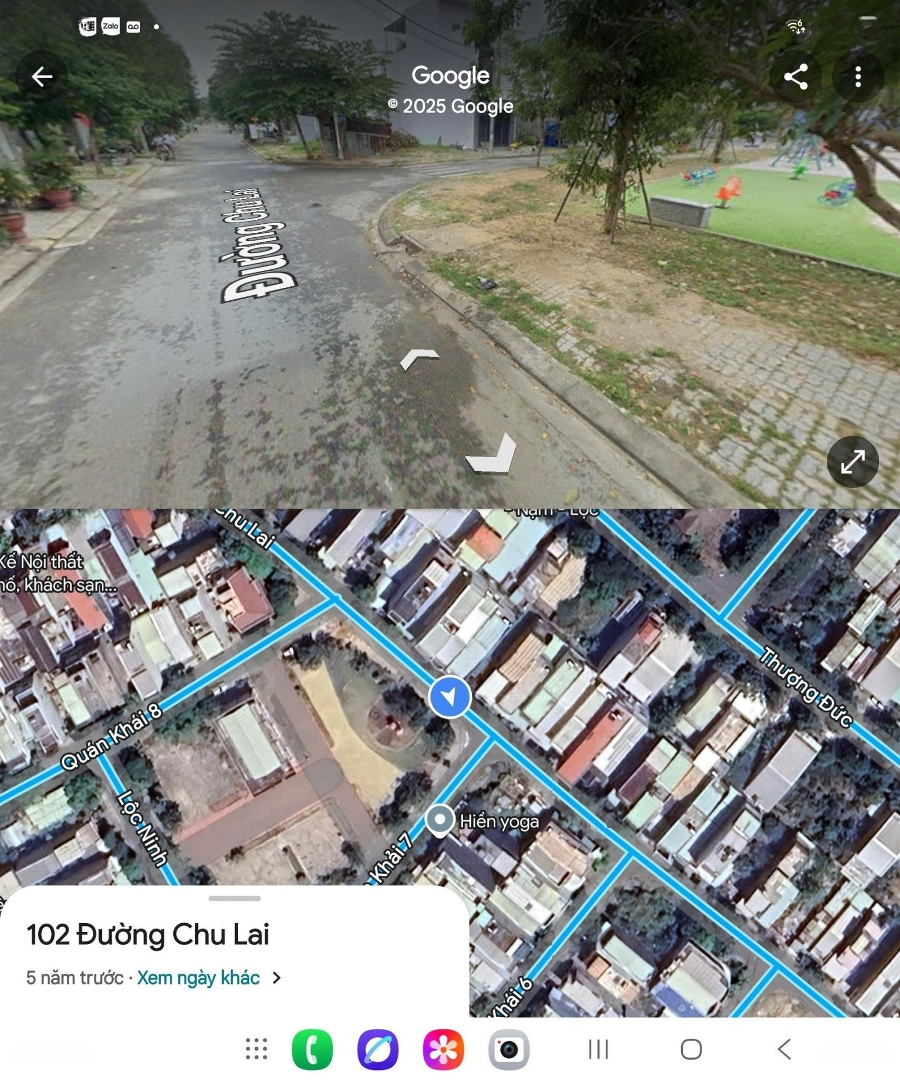
Task: Go back from Street View
Action: (x=42, y=77)
